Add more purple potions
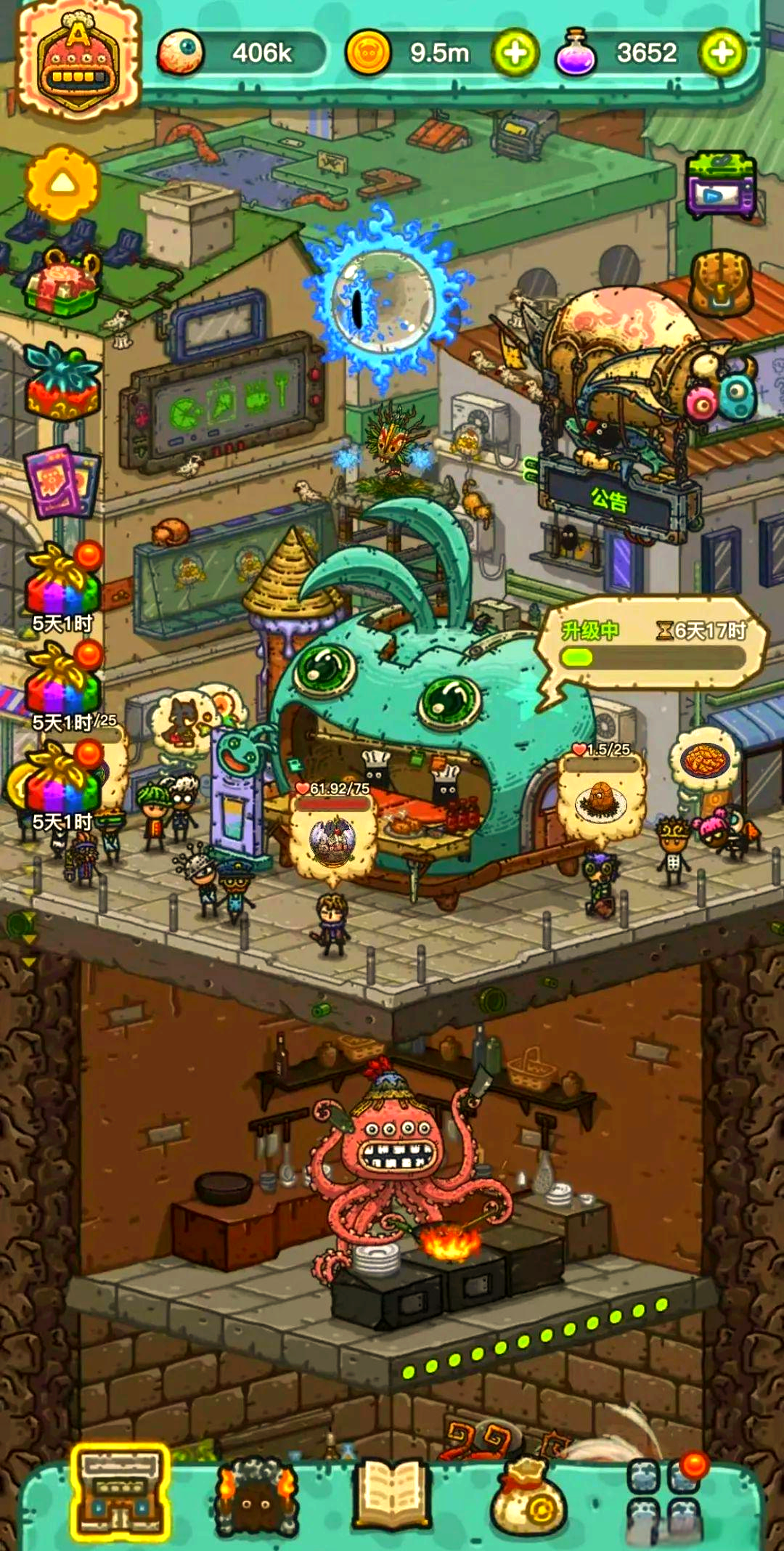The width and height of the screenshot is (784, 1551). 722,52
